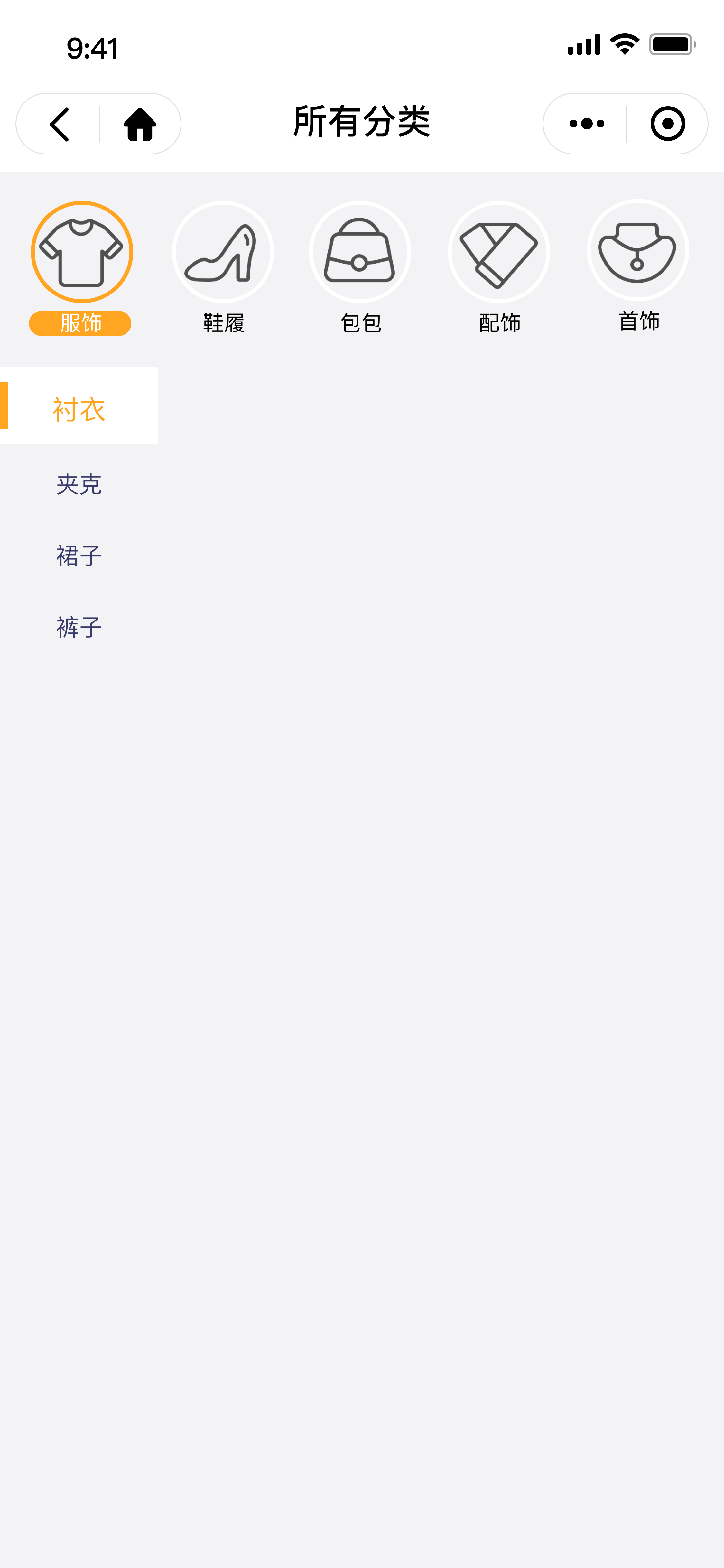
Task: Open the three-dot more menu
Action: [587, 124]
